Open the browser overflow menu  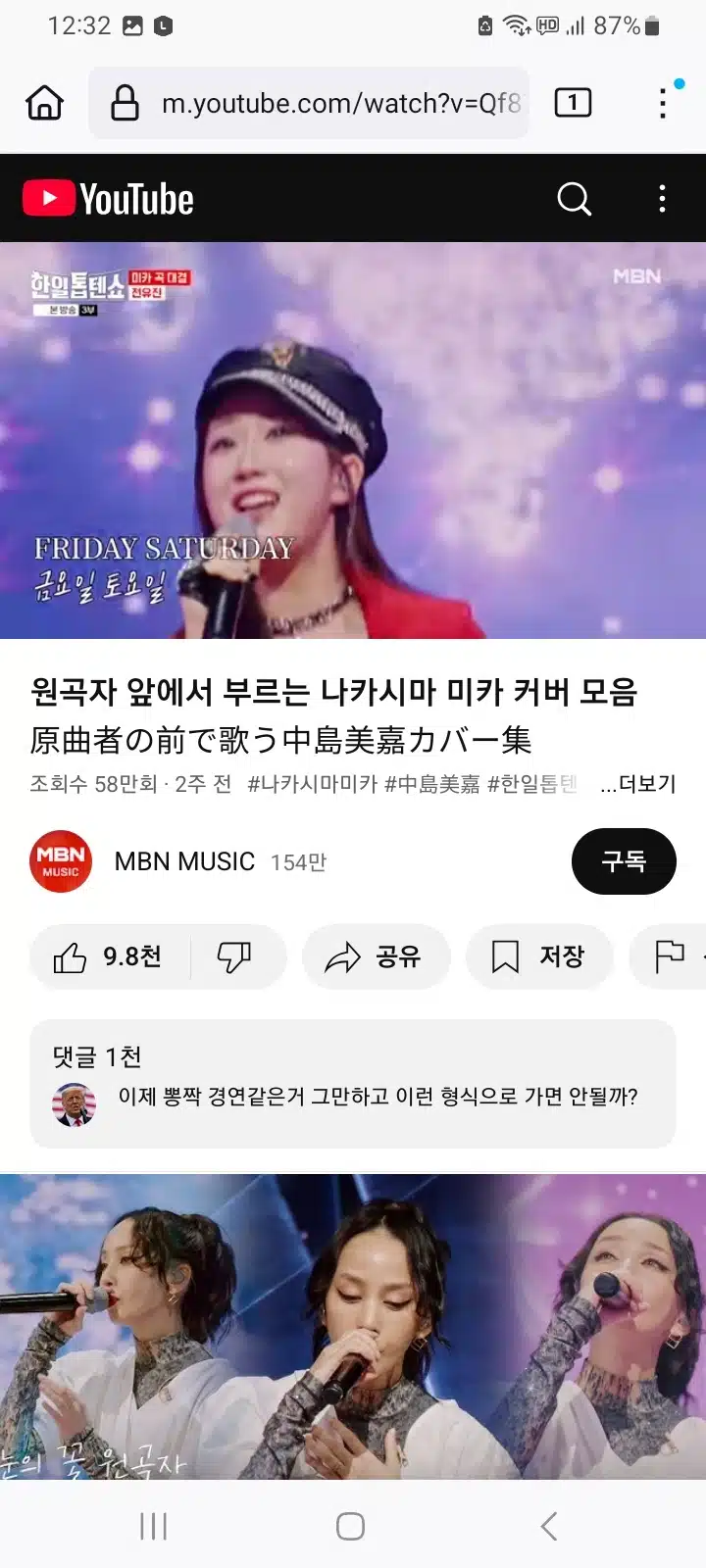click(663, 102)
